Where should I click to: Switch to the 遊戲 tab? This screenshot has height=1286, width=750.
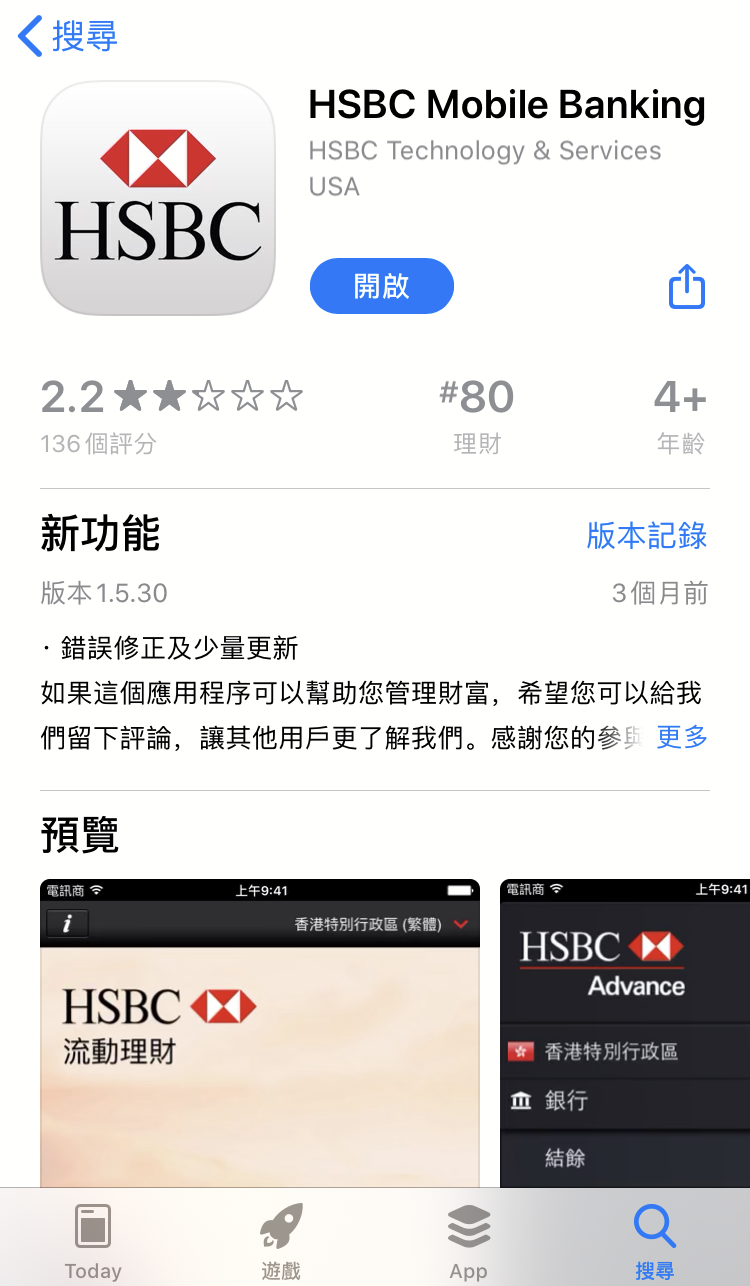pyautogui.click(x=281, y=1241)
